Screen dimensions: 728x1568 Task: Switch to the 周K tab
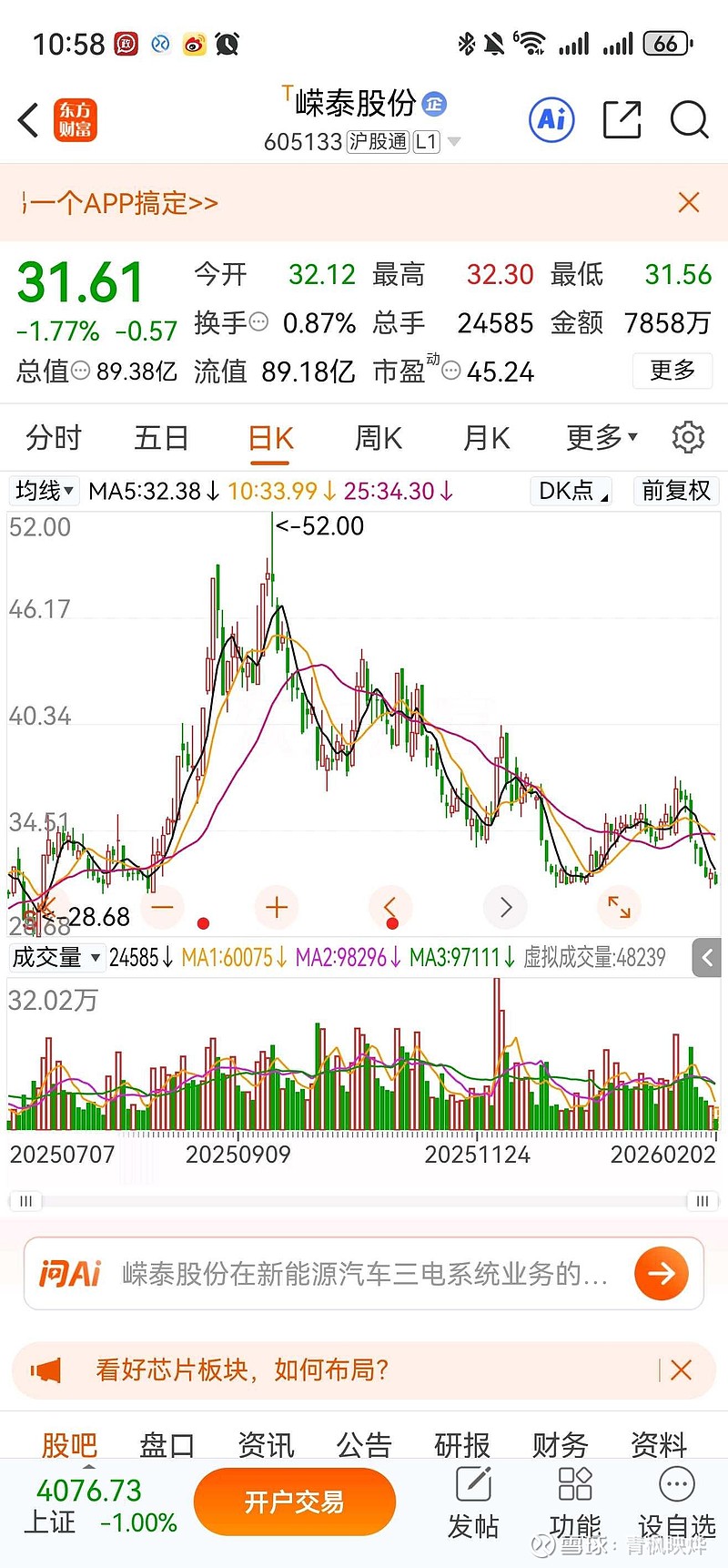[x=377, y=437]
